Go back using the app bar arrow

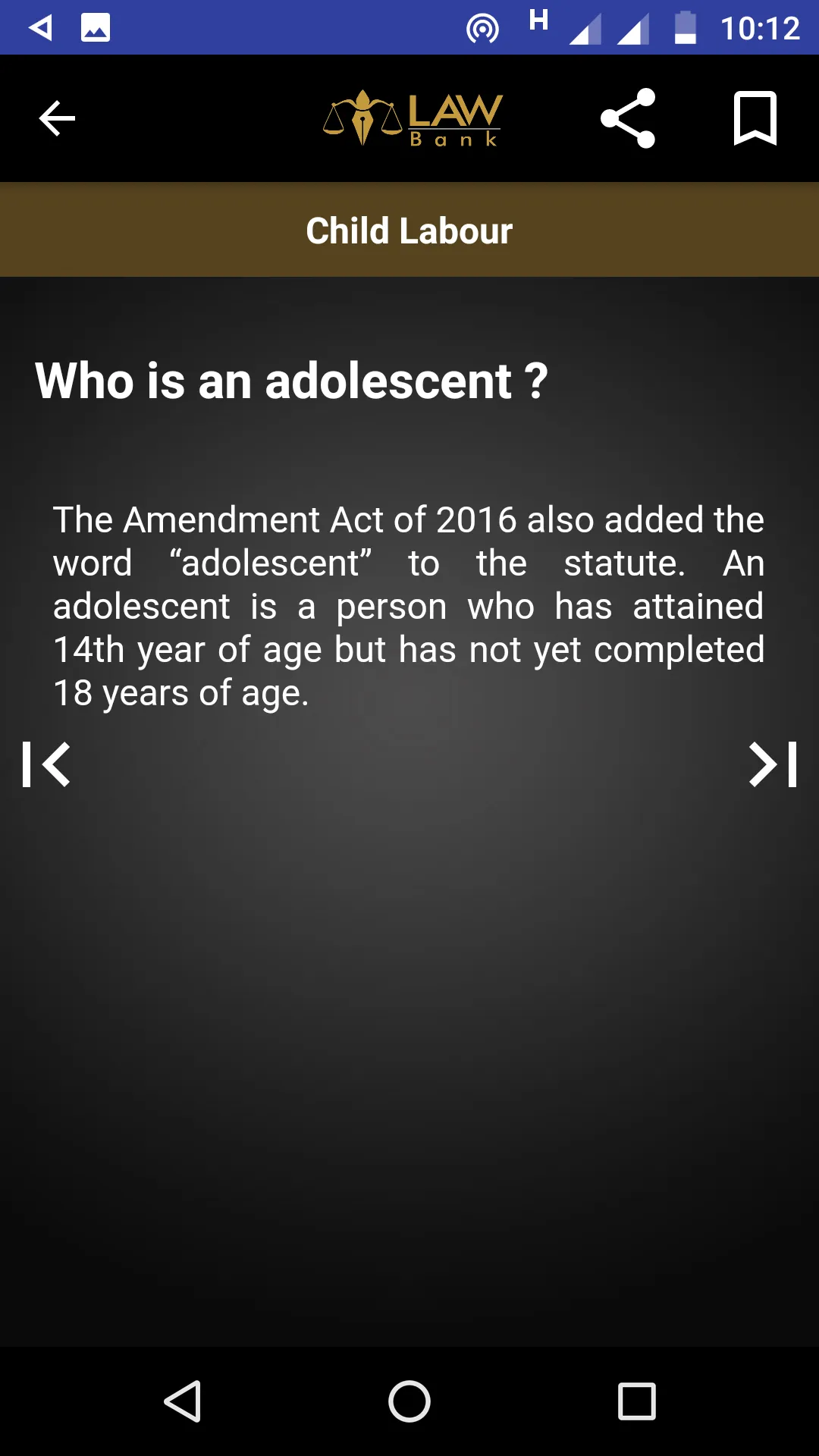pos(57,118)
